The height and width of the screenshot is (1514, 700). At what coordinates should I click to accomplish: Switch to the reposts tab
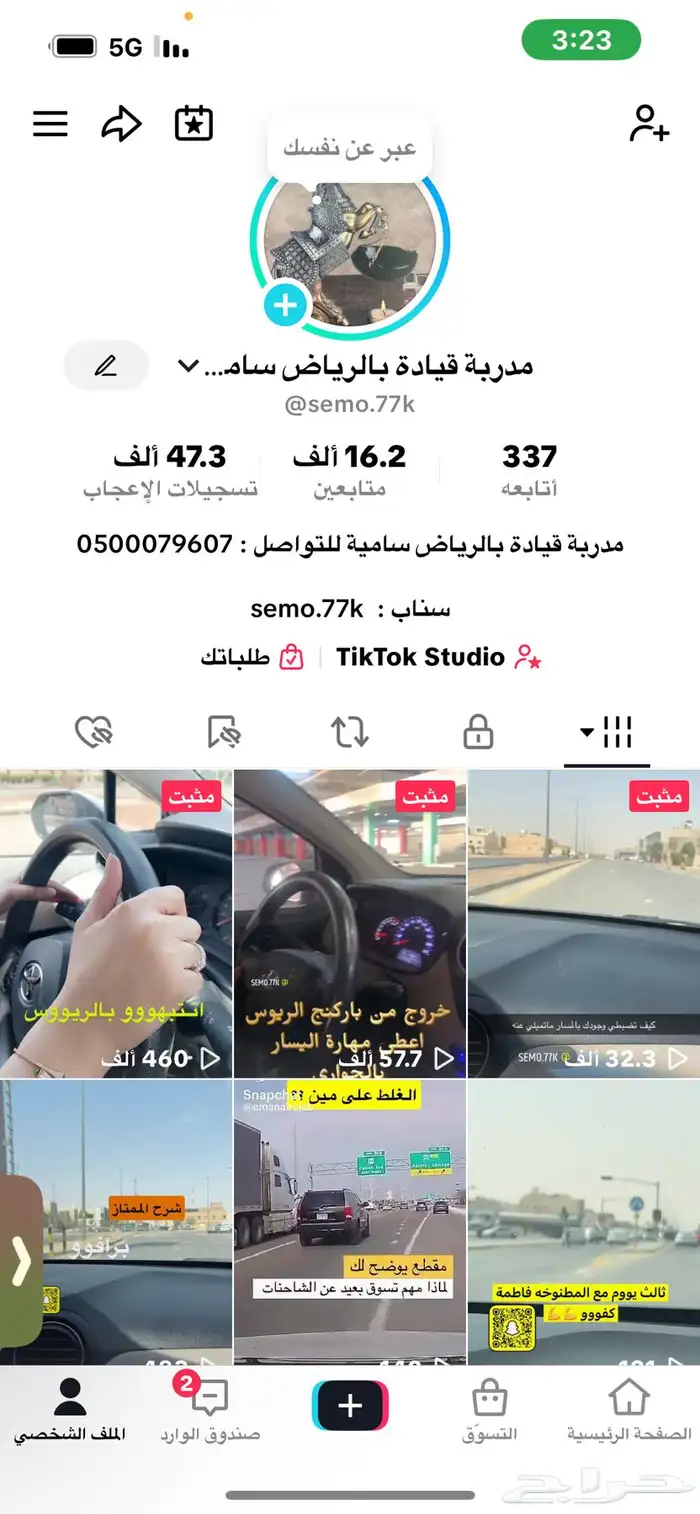(350, 733)
